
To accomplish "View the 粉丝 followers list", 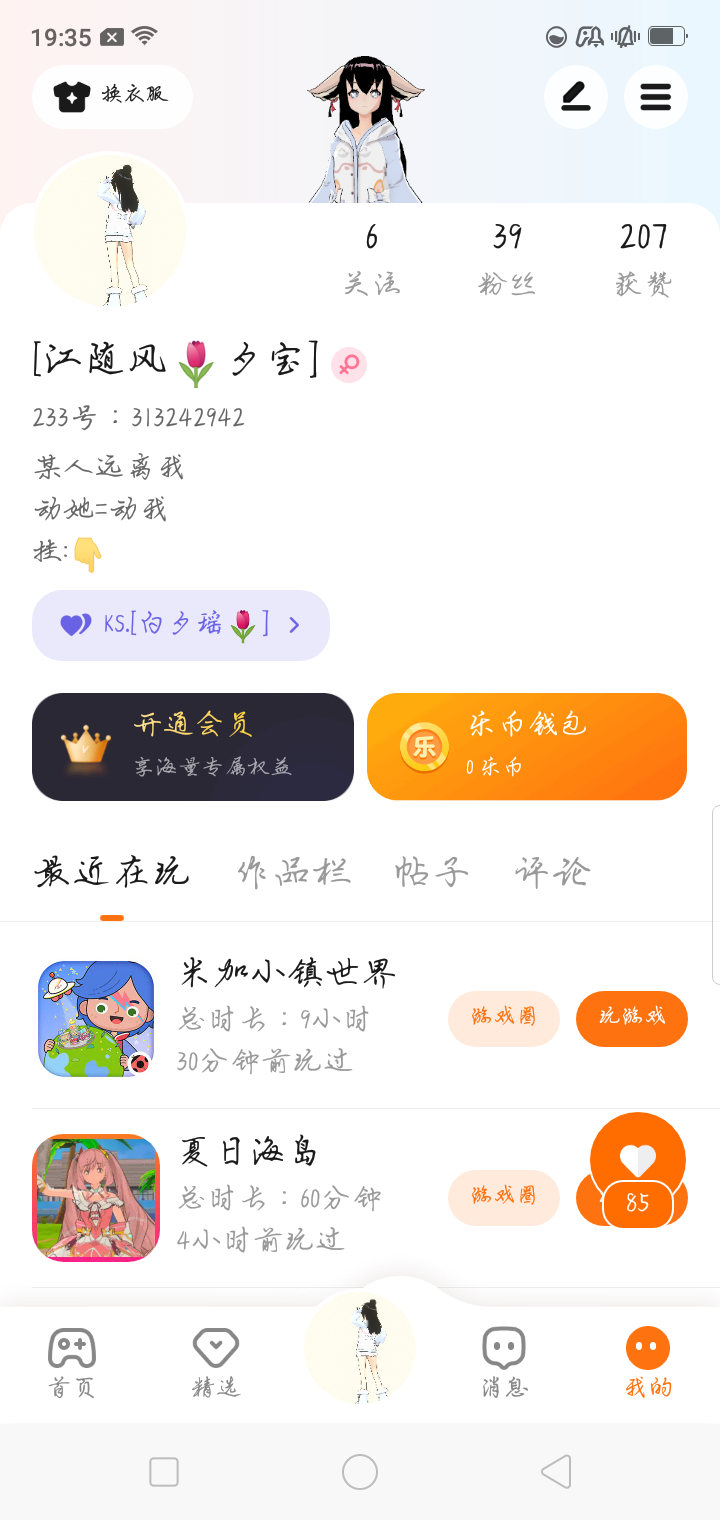I will pyautogui.click(x=507, y=259).
